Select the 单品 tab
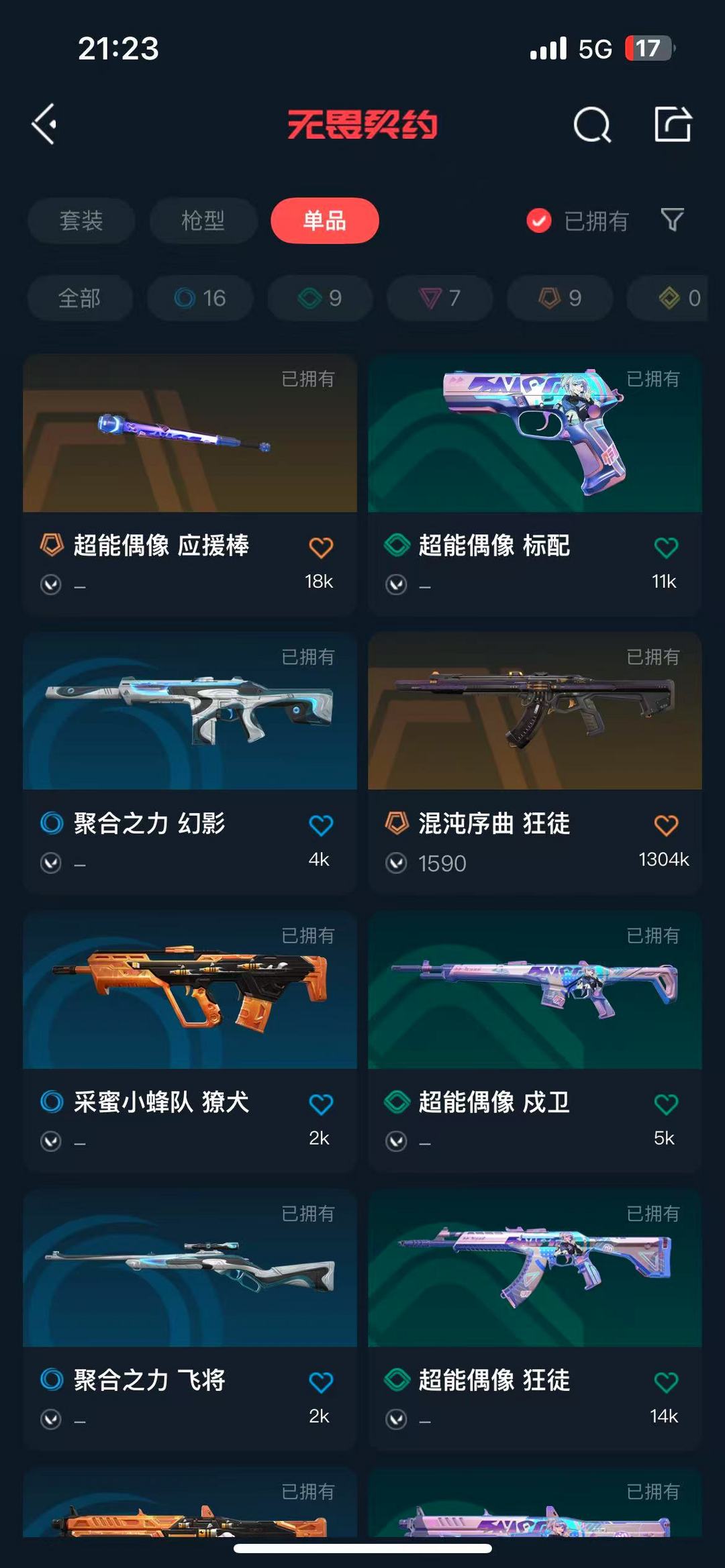Image resolution: width=725 pixels, height=1568 pixels. [325, 221]
